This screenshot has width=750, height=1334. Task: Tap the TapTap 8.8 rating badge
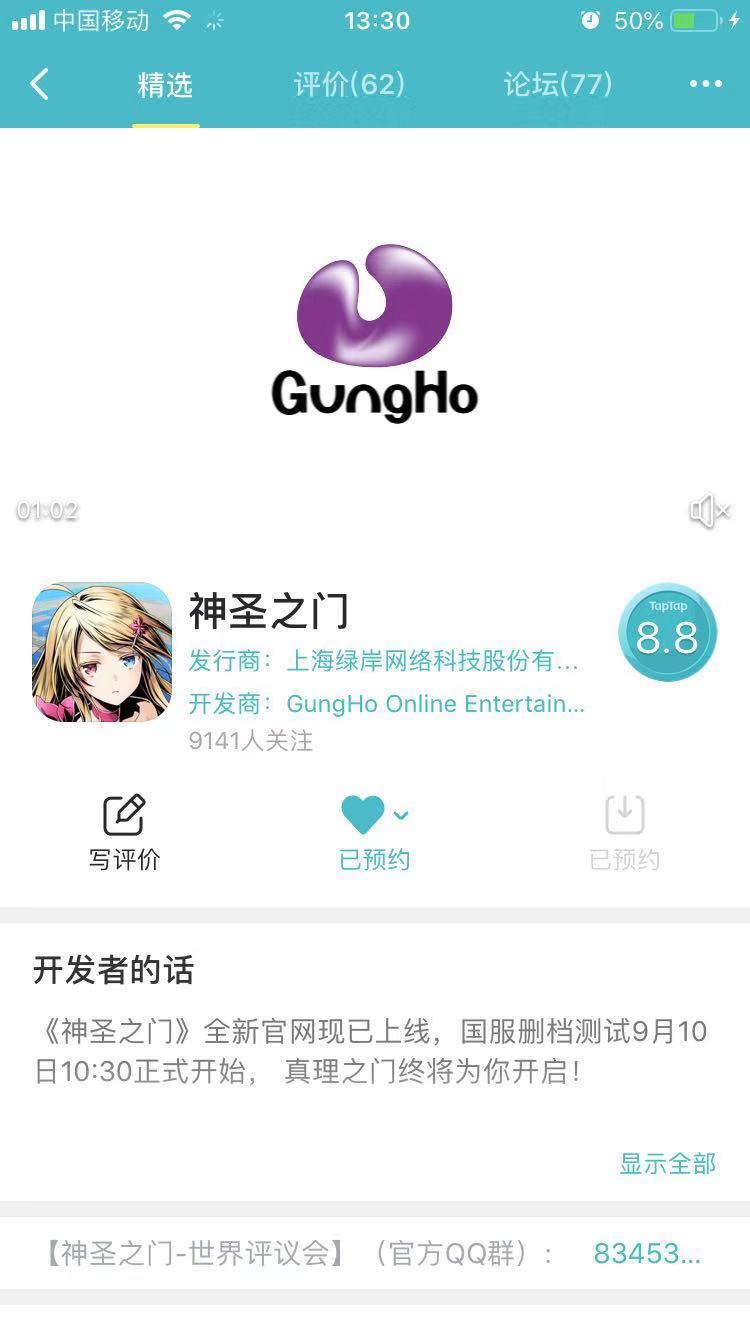click(x=667, y=632)
